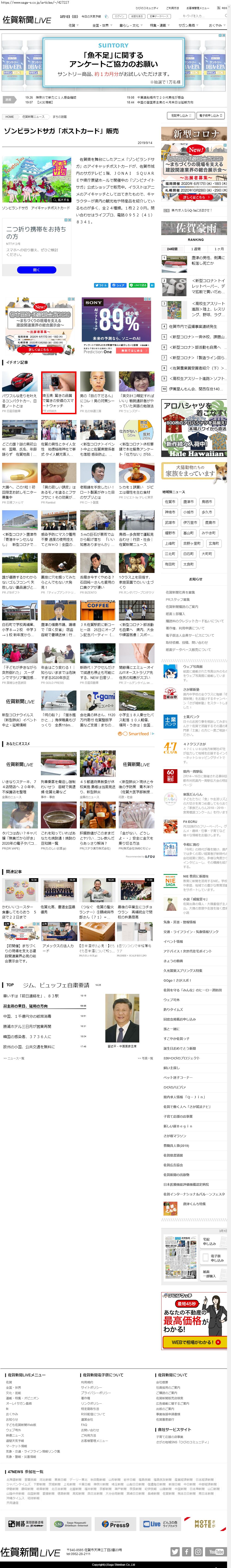Visit the Twitter page from the footer
This screenshot has width=231, height=1568.
(175, 1552)
